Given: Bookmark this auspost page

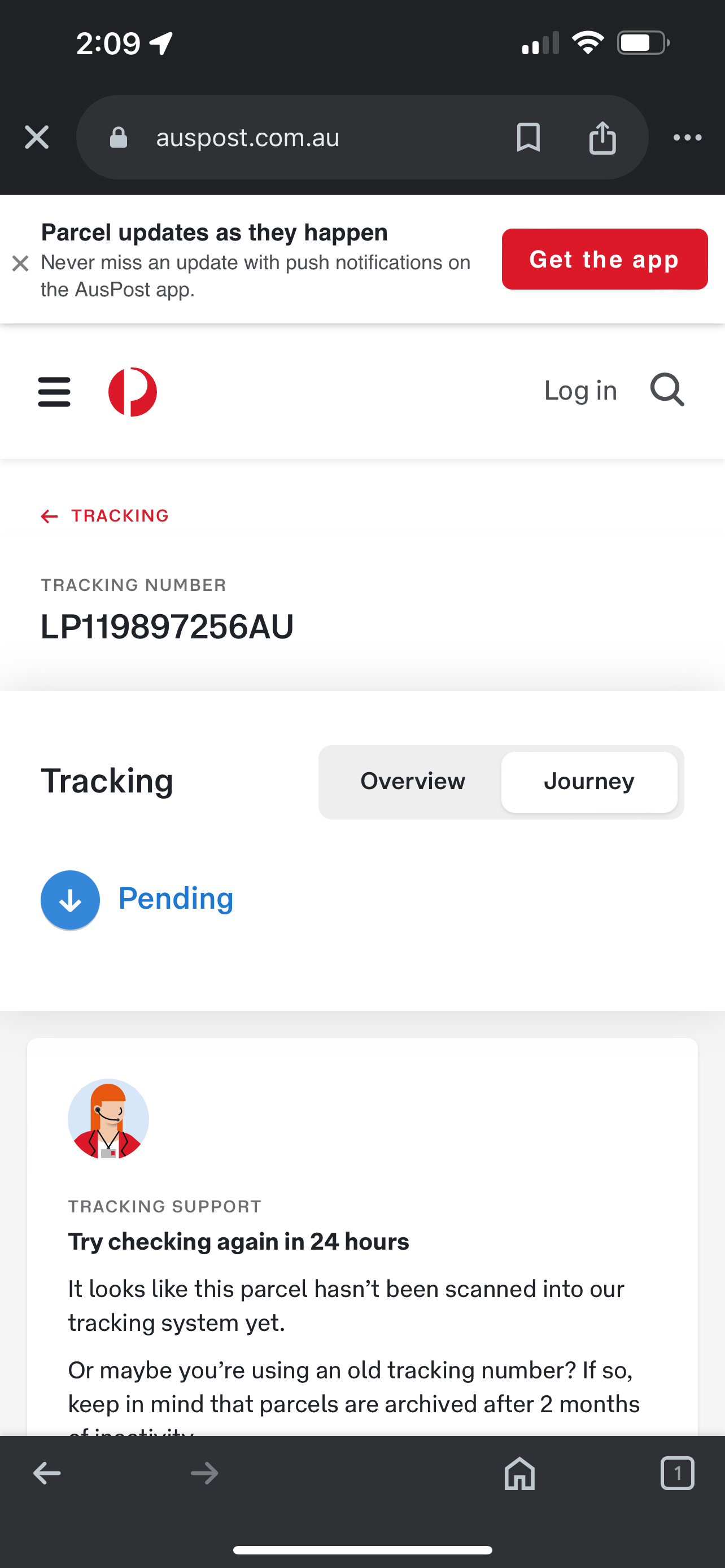Looking at the screenshot, I should pyautogui.click(x=528, y=138).
